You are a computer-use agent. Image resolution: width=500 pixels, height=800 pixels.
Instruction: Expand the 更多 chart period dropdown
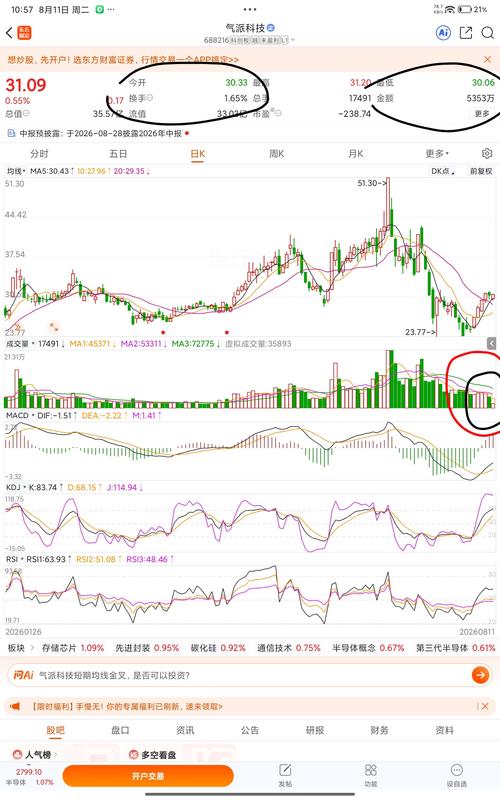(437, 154)
